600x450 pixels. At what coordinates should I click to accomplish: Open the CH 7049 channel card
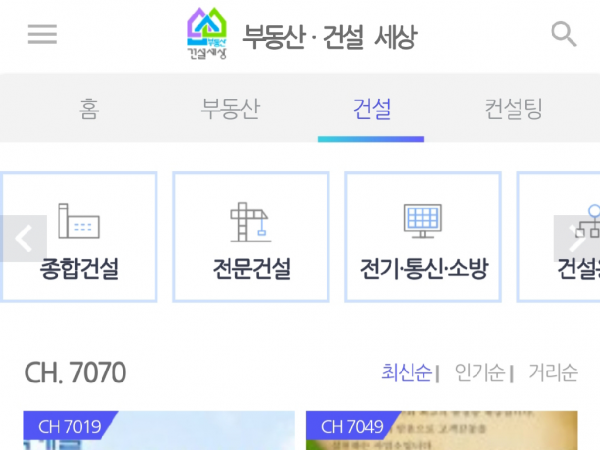(x=441, y=431)
